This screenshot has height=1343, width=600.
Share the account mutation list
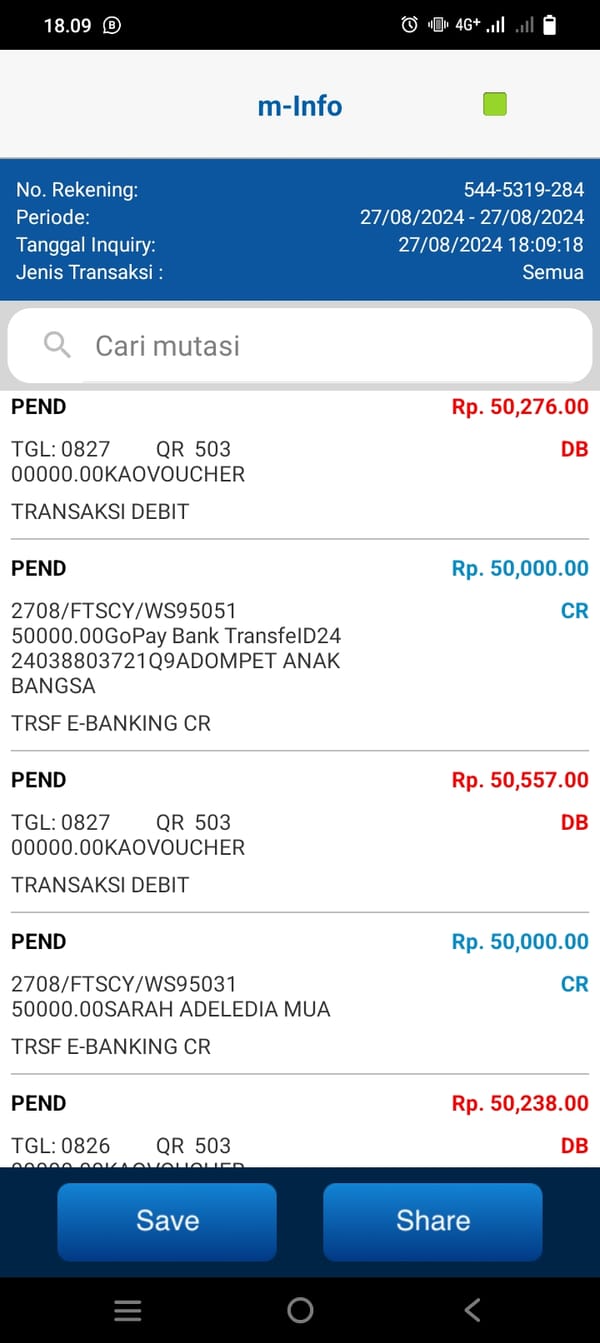pos(432,1221)
